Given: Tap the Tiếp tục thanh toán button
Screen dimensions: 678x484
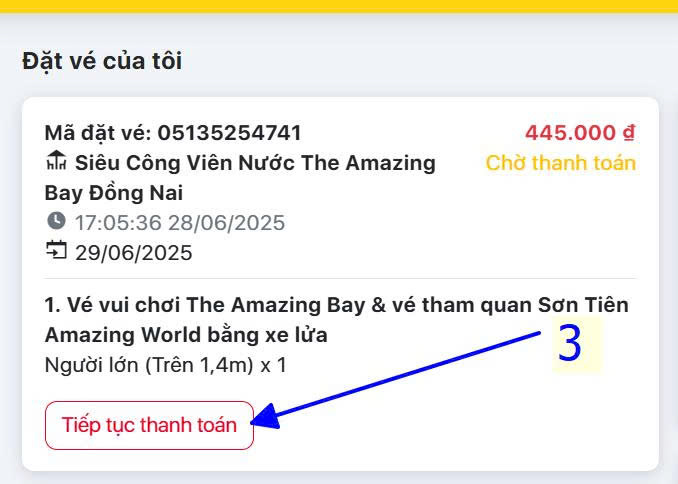Looking at the screenshot, I should click(149, 425).
